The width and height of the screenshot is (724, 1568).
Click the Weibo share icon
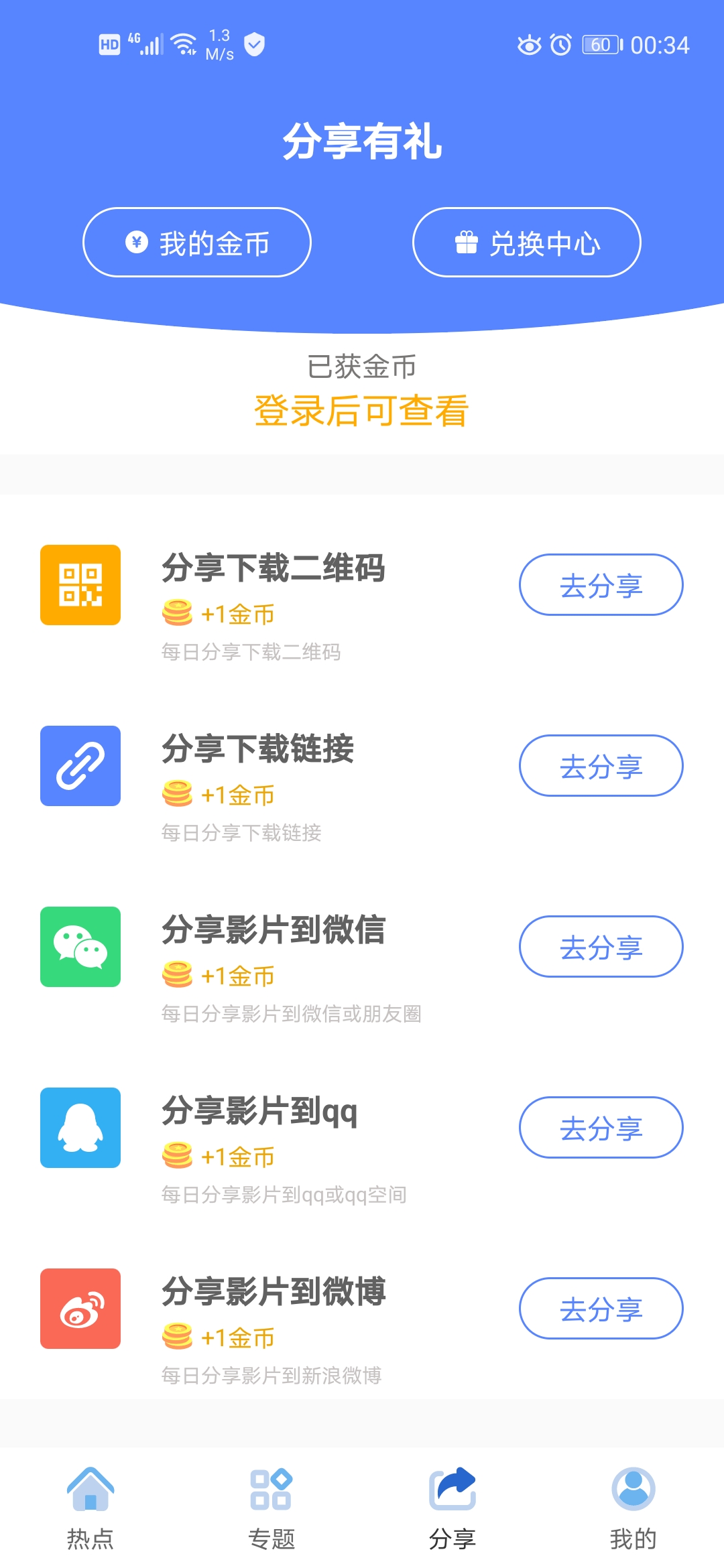[x=80, y=1309]
